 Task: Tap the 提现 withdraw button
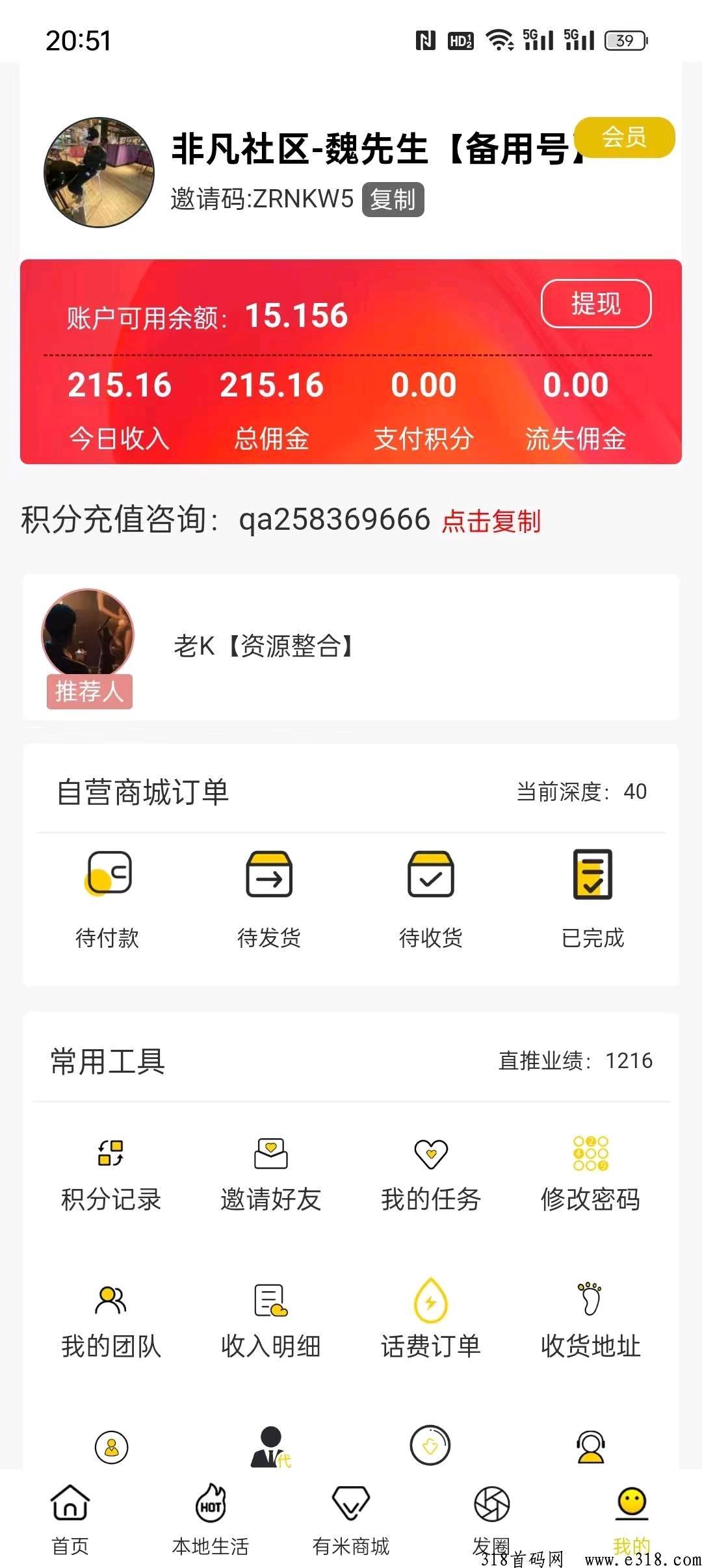pos(596,304)
